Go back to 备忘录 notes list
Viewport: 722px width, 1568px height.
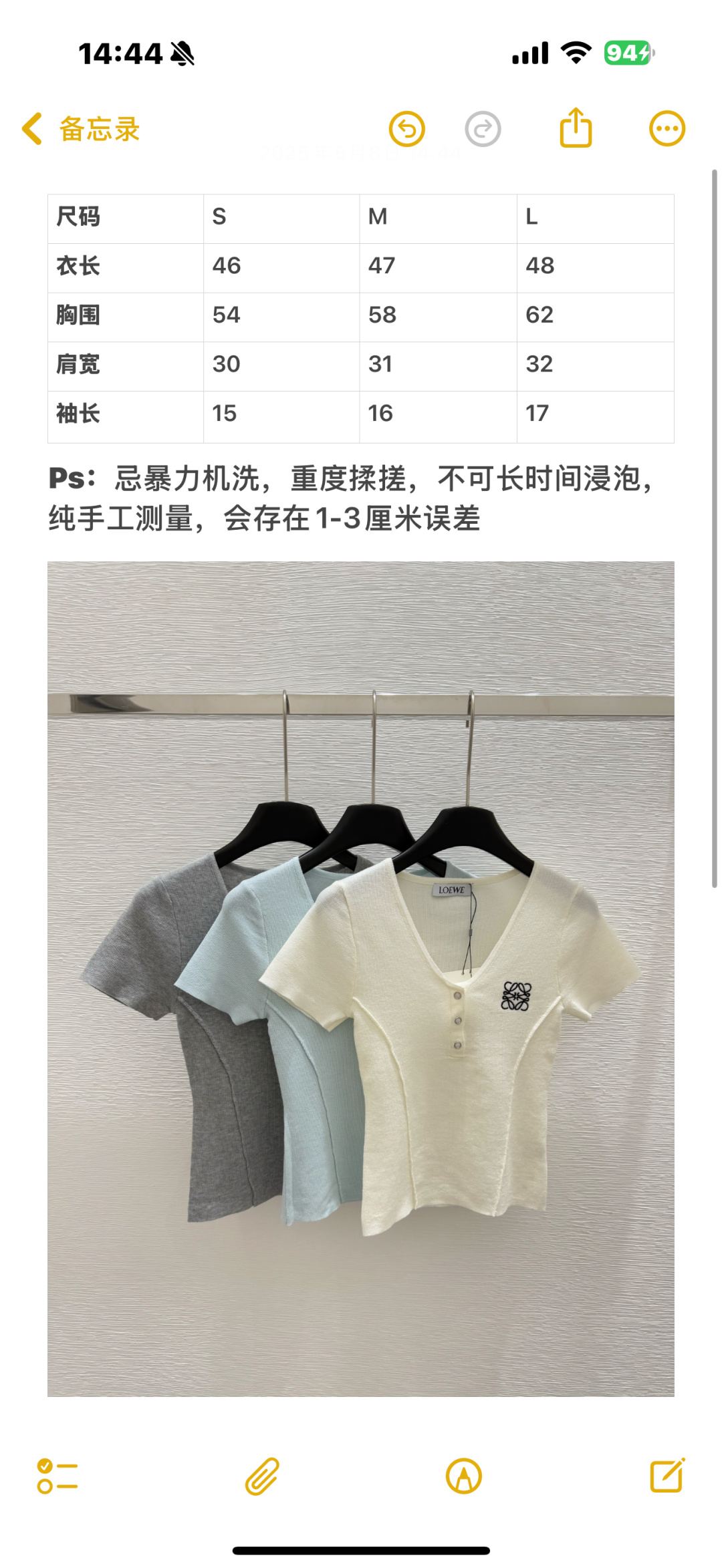(x=80, y=129)
